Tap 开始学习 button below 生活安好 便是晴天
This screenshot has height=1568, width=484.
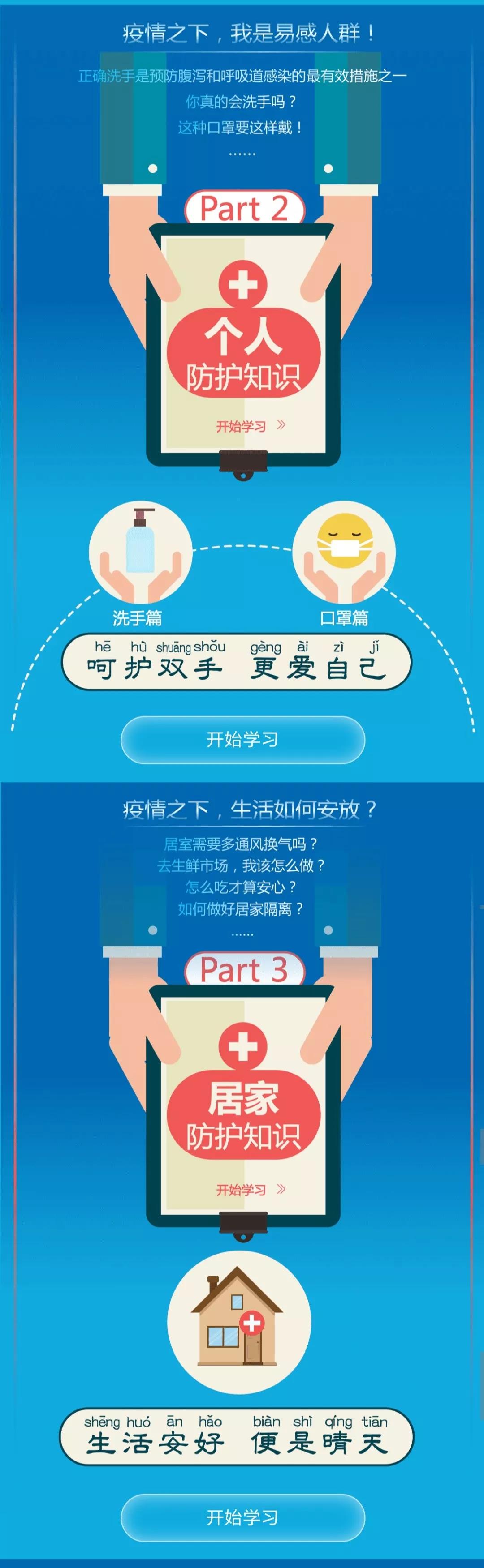click(242, 1517)
